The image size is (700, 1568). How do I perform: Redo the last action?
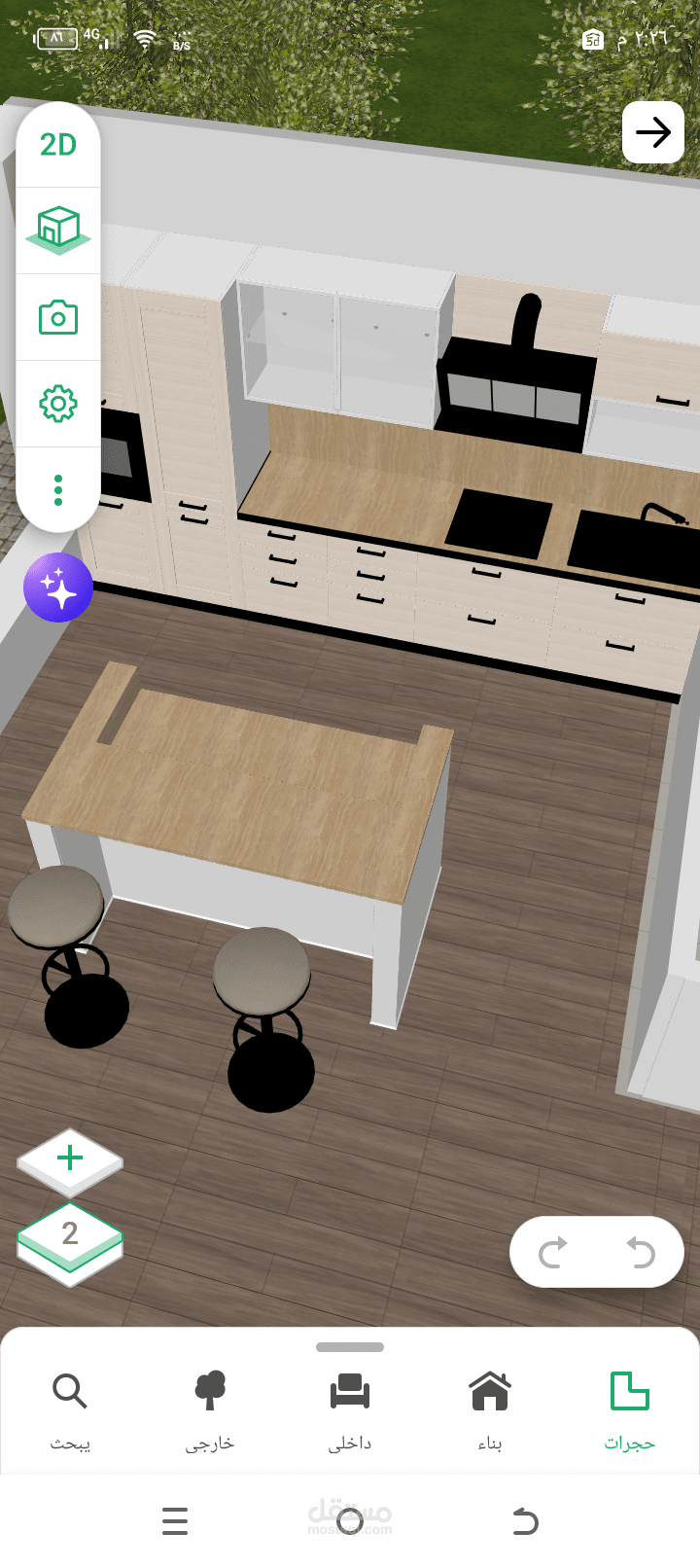point(553,1252)
